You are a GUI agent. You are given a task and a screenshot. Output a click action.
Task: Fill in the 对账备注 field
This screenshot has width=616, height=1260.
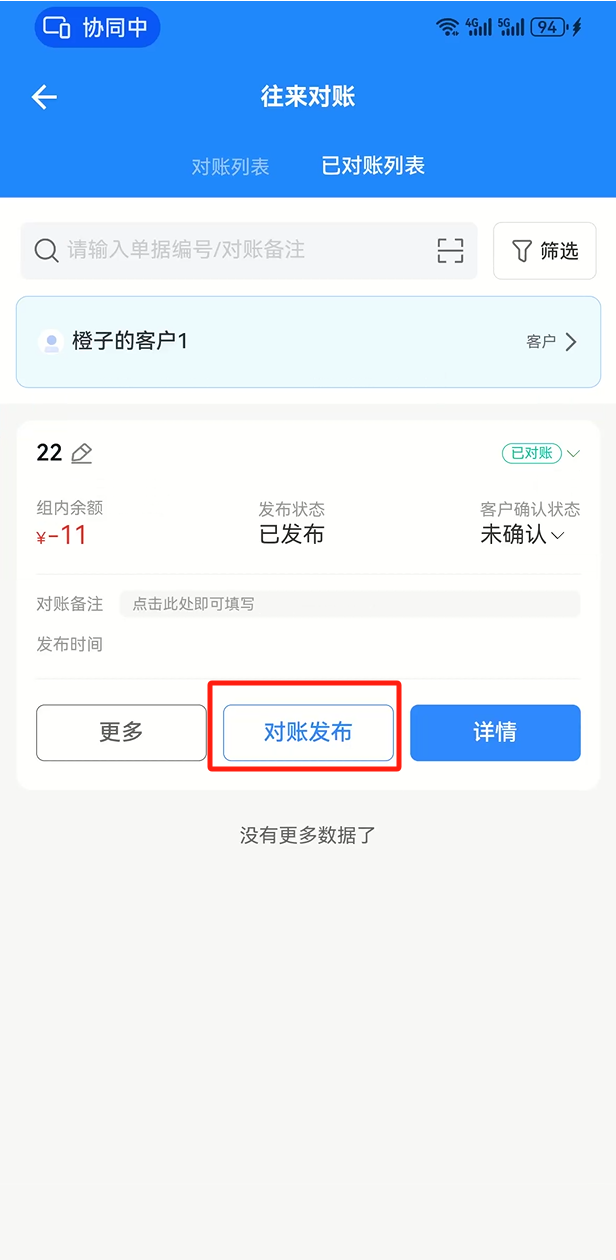point(349,604)
